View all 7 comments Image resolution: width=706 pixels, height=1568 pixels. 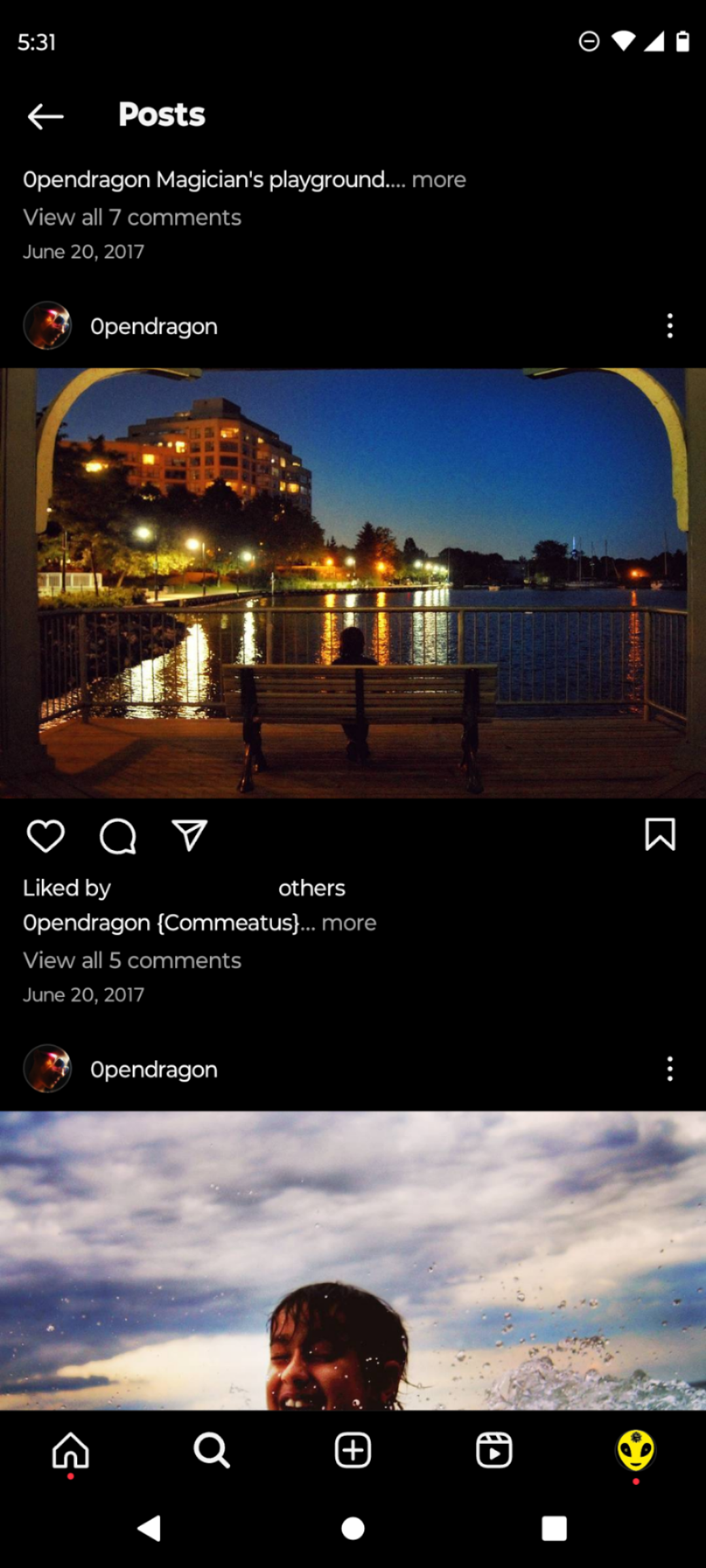pyautogui.click(x=132, y=218)
